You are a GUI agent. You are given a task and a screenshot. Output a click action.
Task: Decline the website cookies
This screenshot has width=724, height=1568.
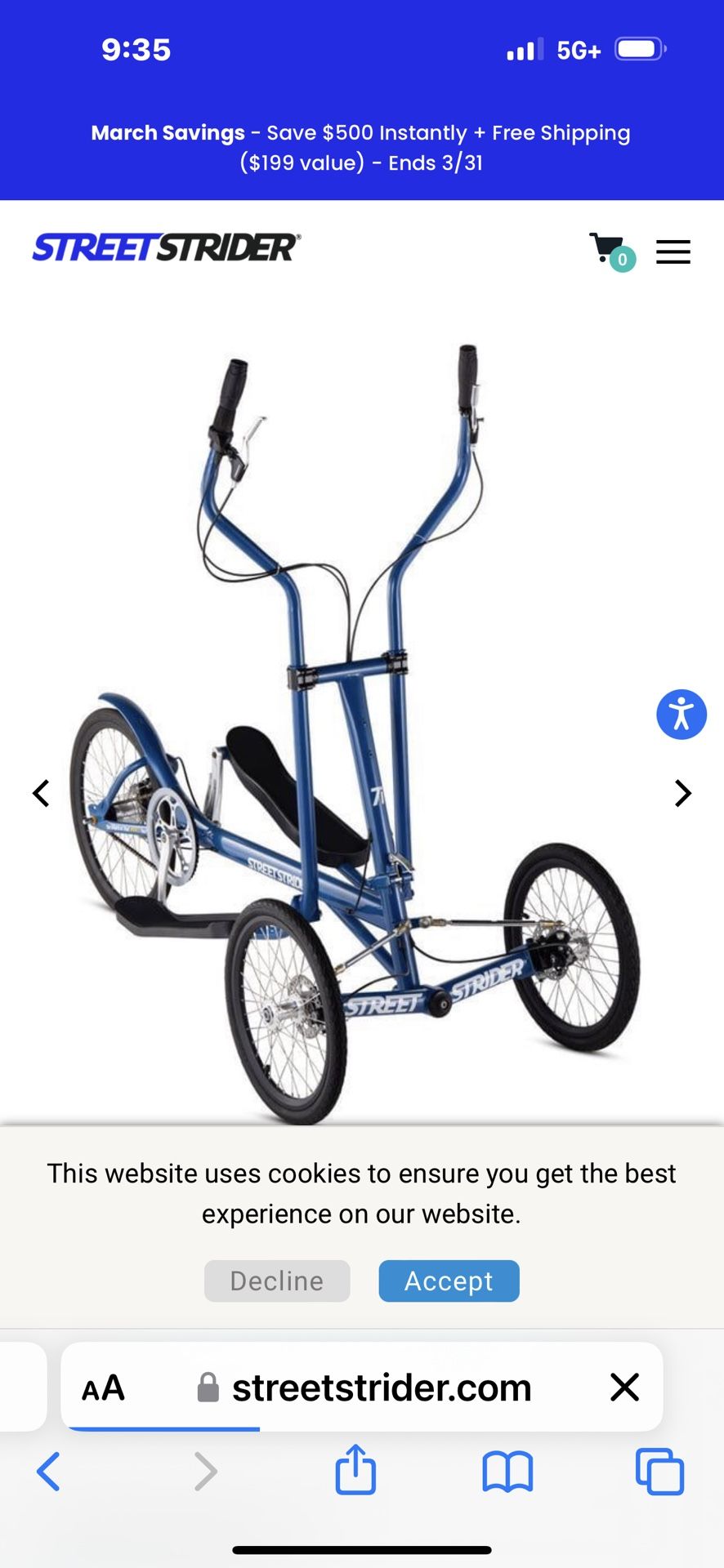click(x=277, y=1281)
